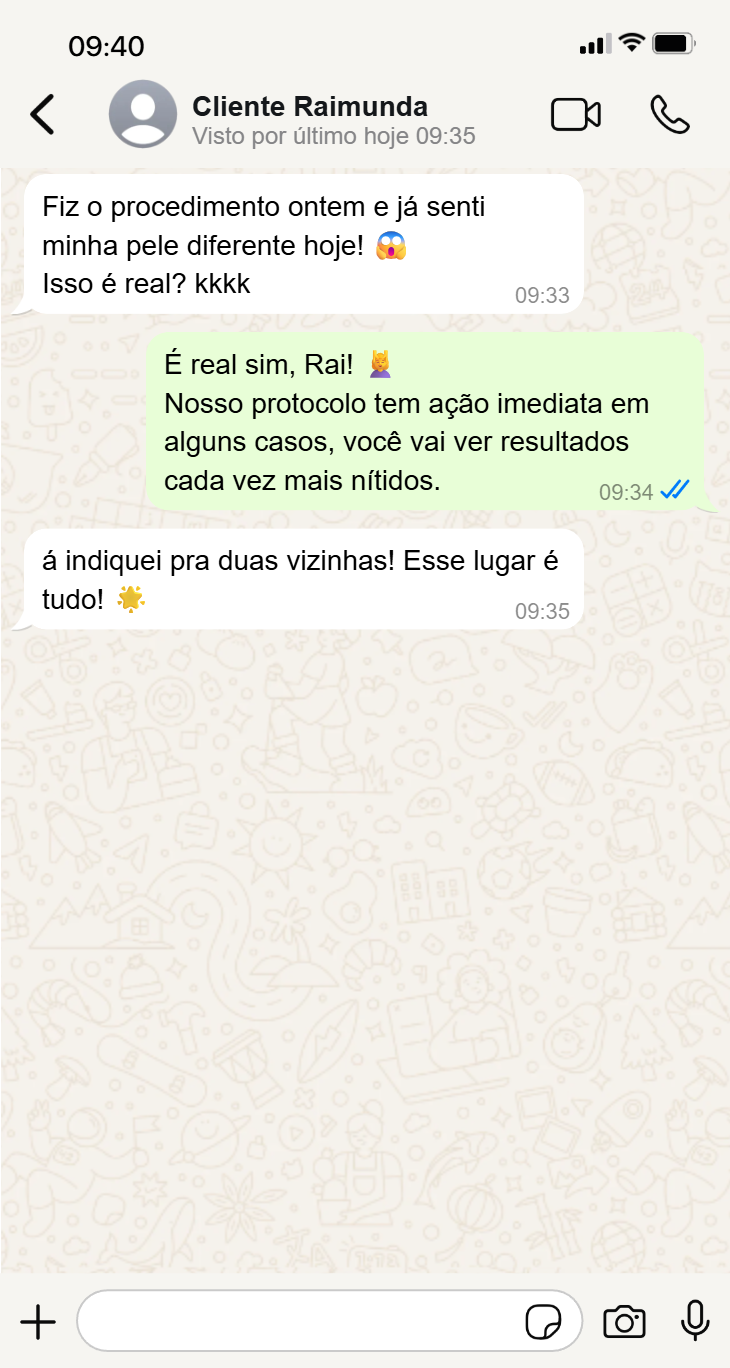Go back to the chat list
This screenshot has width=730, height=1368.
(x=42, y=114)
